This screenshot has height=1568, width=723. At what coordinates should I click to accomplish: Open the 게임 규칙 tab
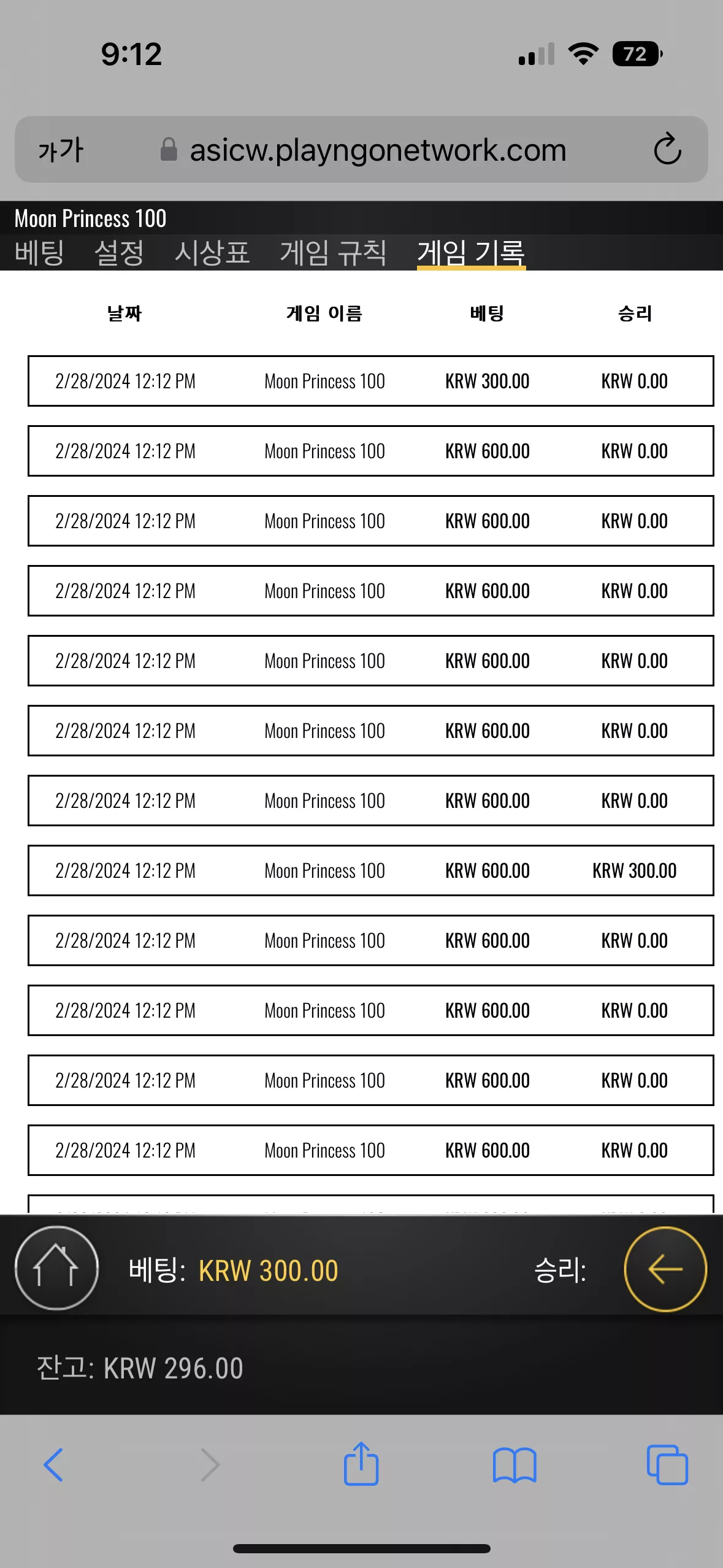click(333, 253)
